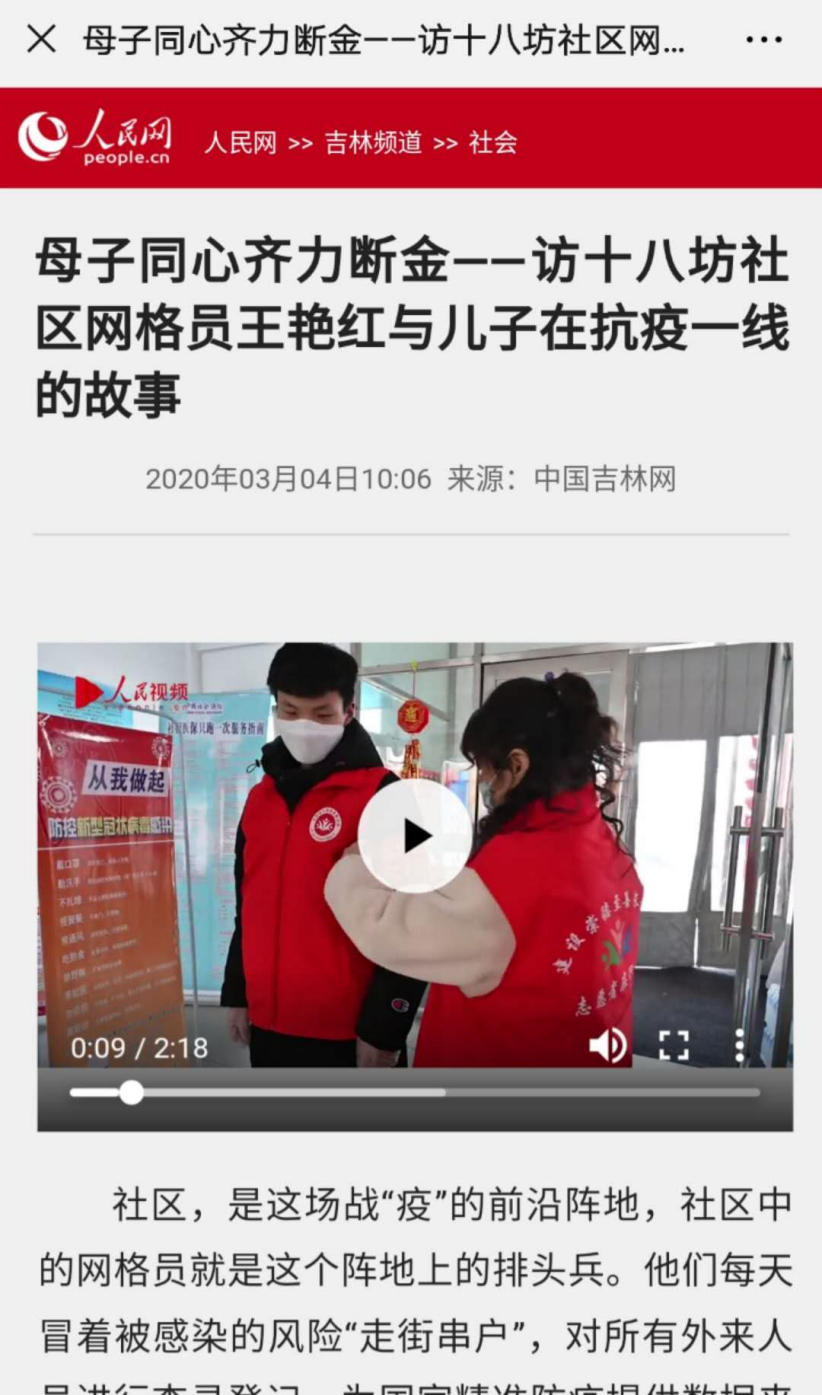The image size is (822, 1395).
Task: Play the video
Action: coord(415,835)
